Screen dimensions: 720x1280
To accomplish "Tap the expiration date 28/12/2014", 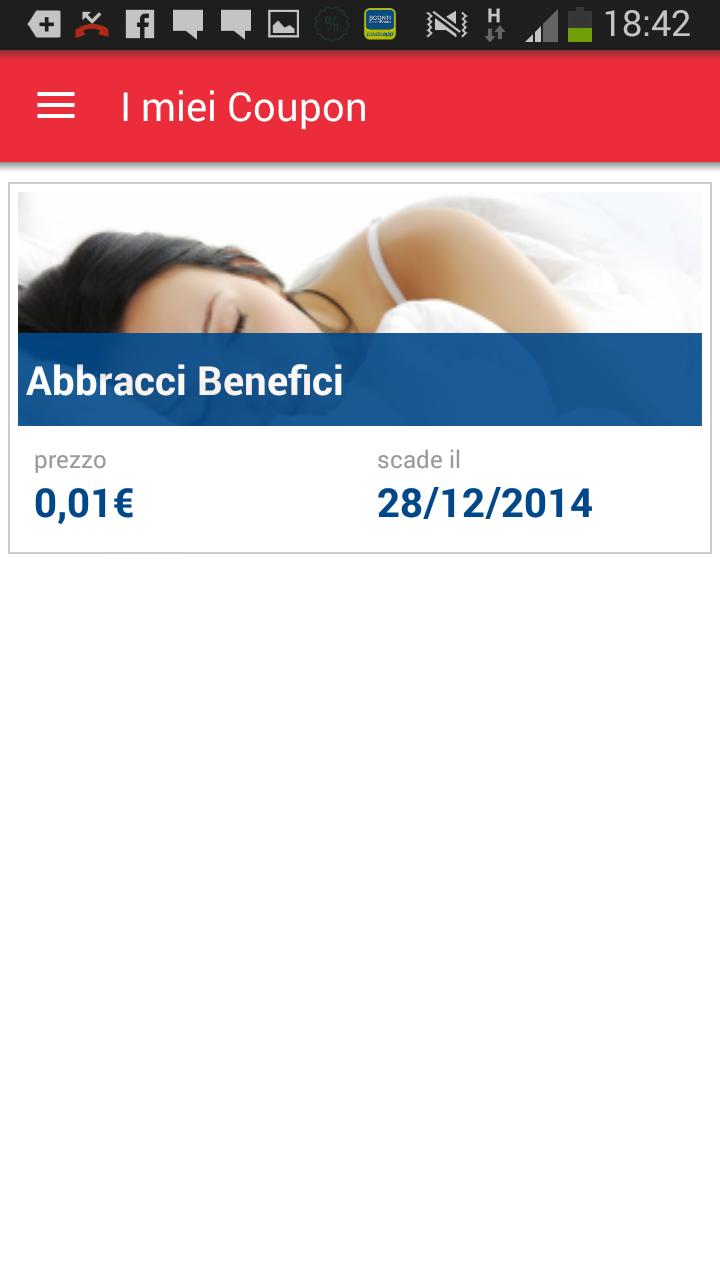I will [x=485, y=503].
